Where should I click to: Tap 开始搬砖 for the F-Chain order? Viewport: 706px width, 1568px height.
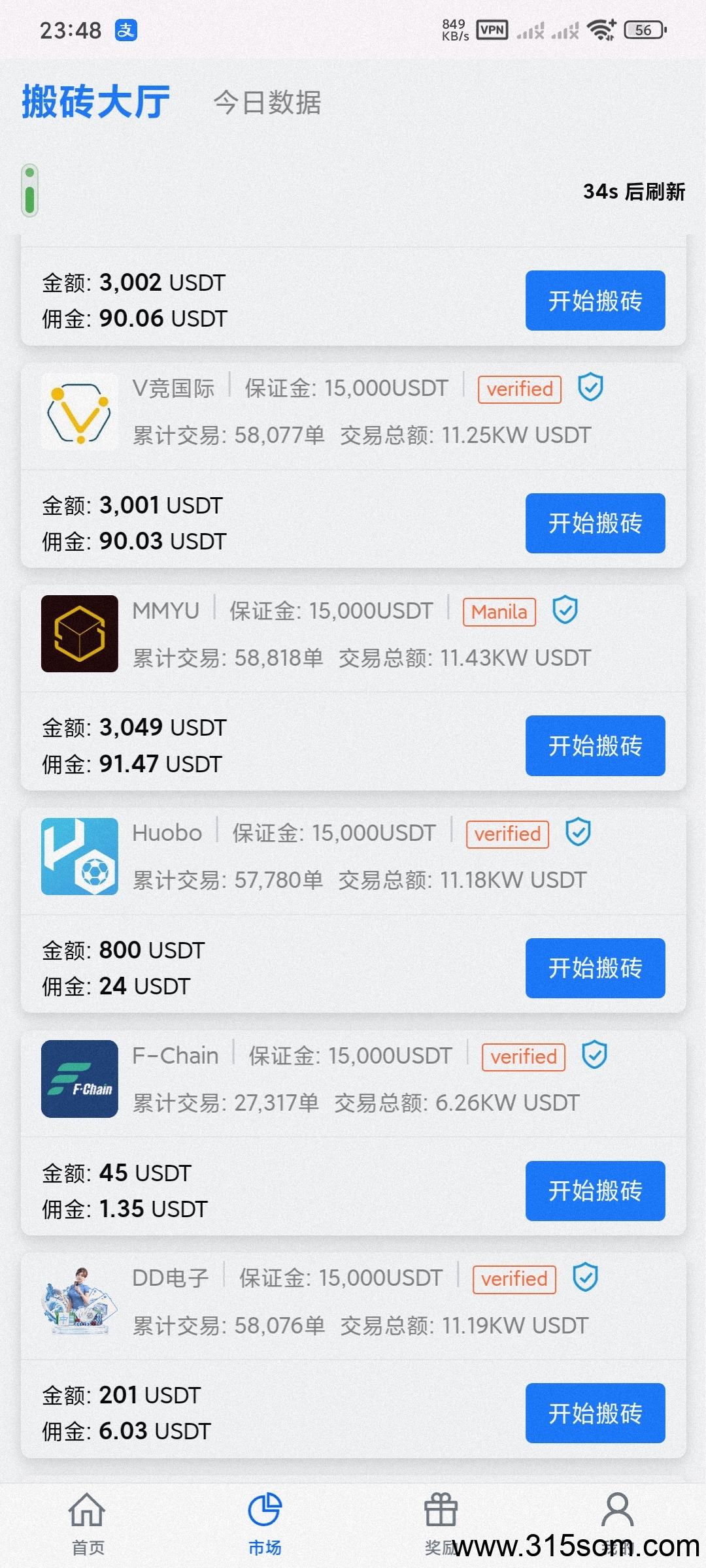(595, 1190)
